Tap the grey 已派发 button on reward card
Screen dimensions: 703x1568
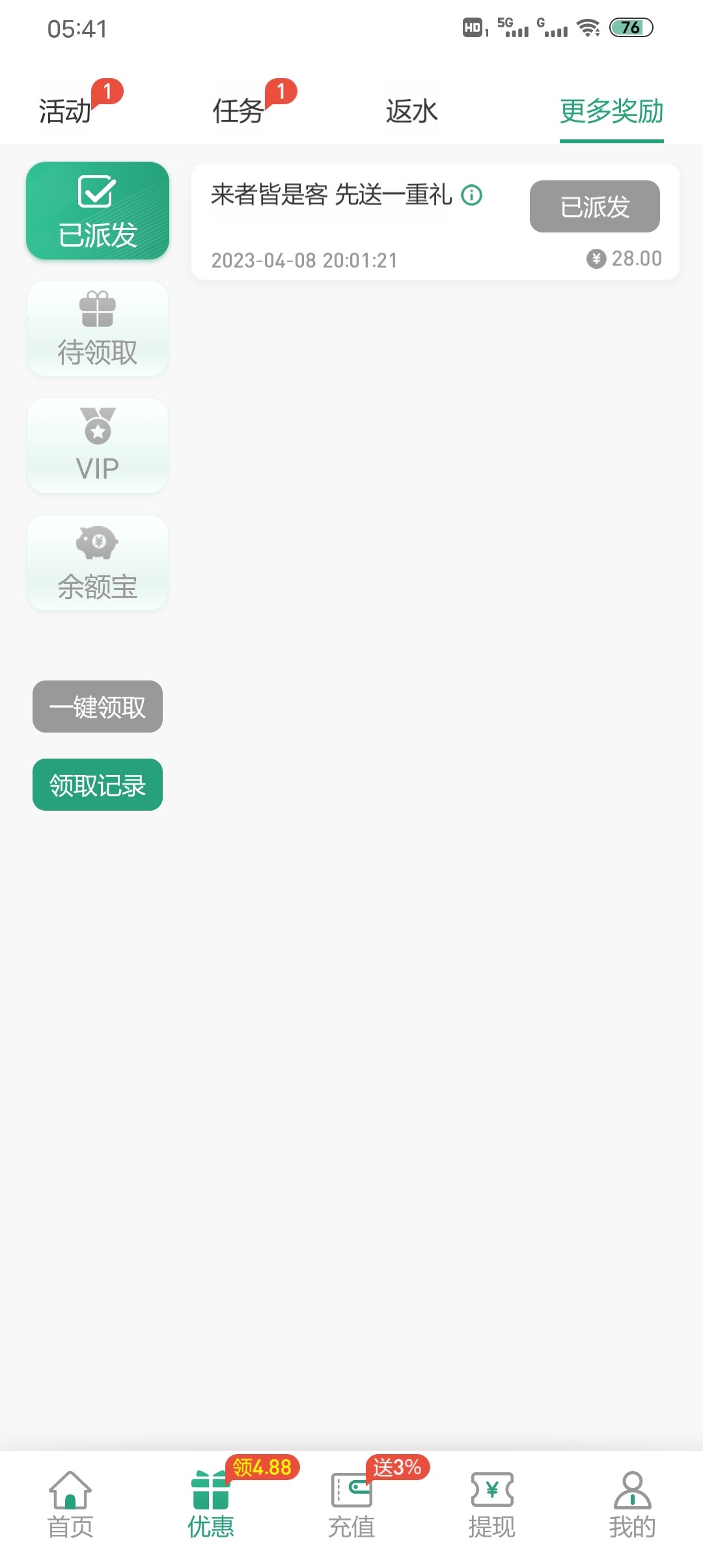pos(594,206)
